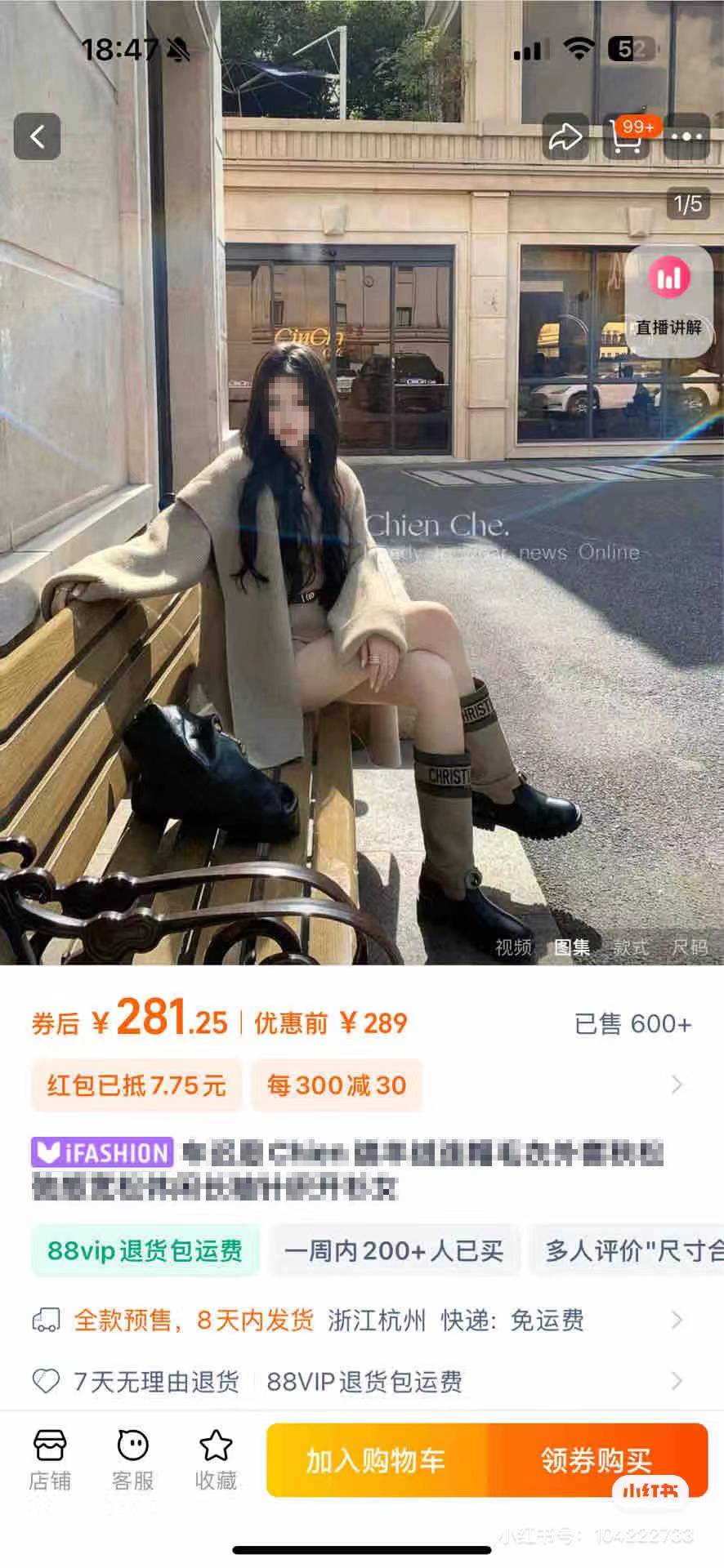Tap 加入购物车 to add to cart
This screenshot has height=1568, width=724.
pos(376,1460)
